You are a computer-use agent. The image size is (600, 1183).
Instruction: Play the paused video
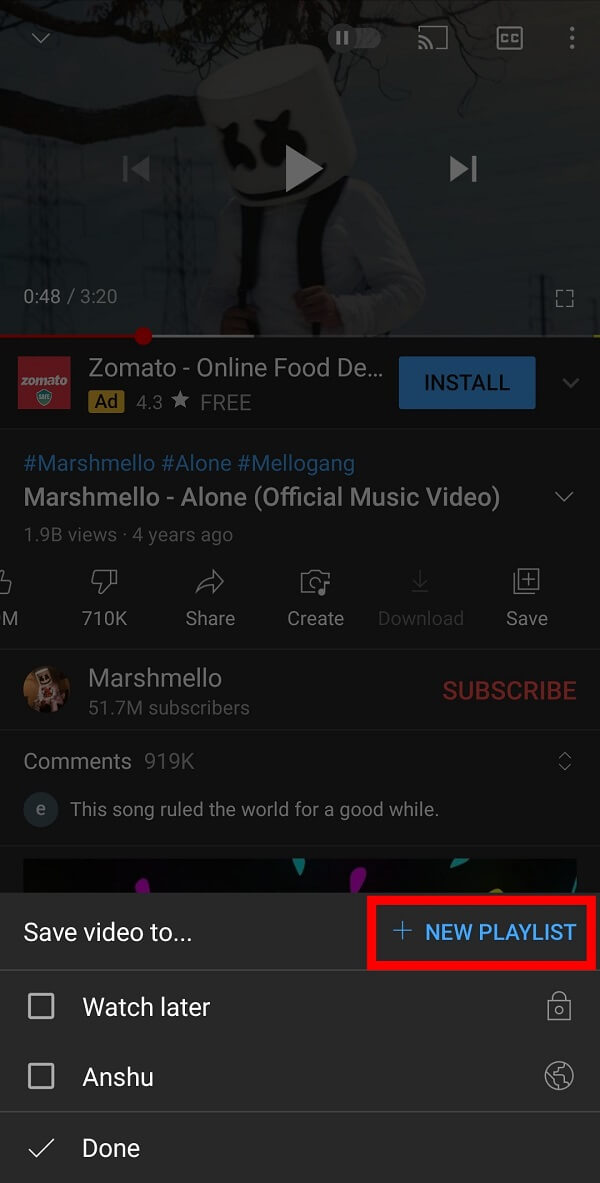[303, 168]
